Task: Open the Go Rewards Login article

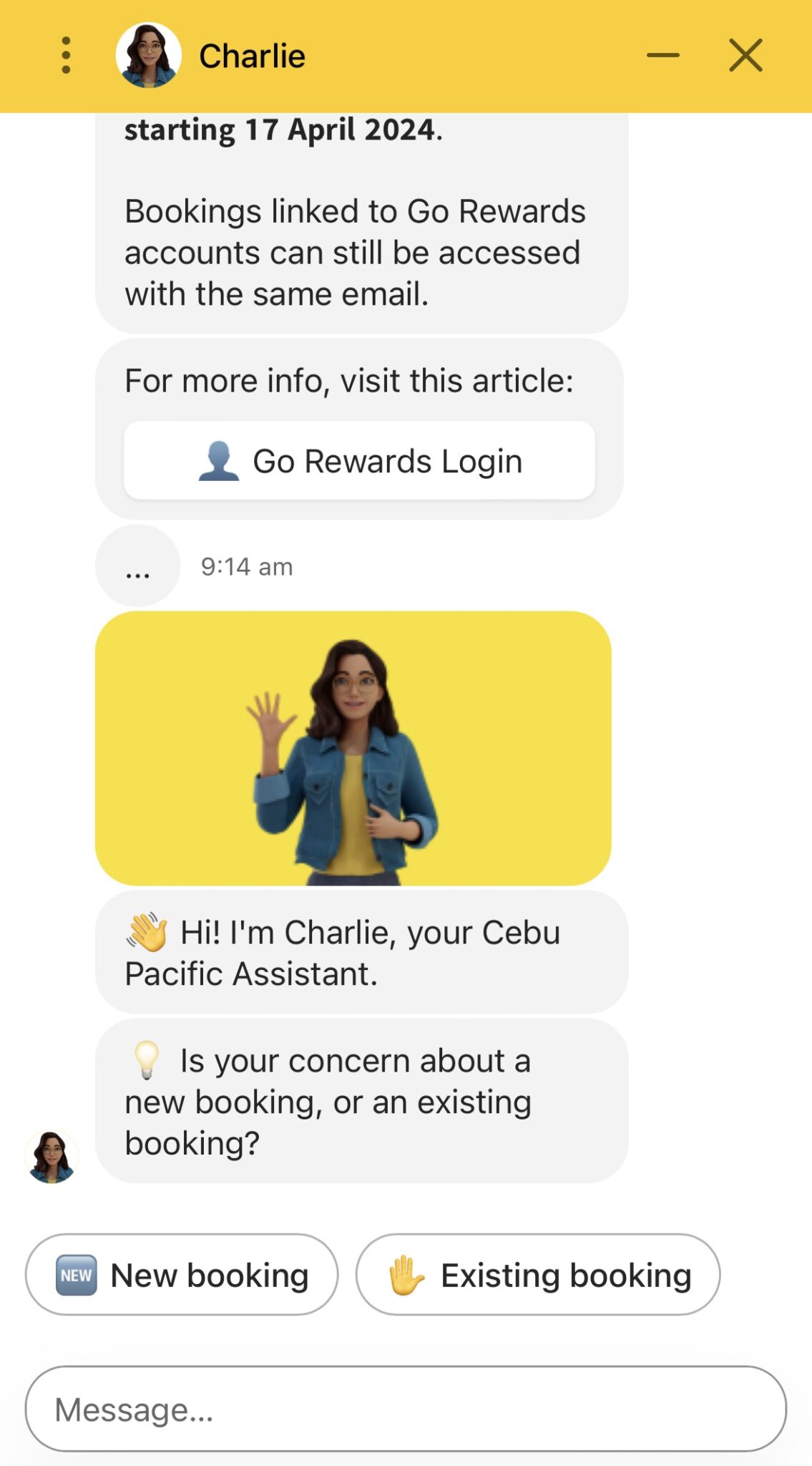Action: [359, 461]
